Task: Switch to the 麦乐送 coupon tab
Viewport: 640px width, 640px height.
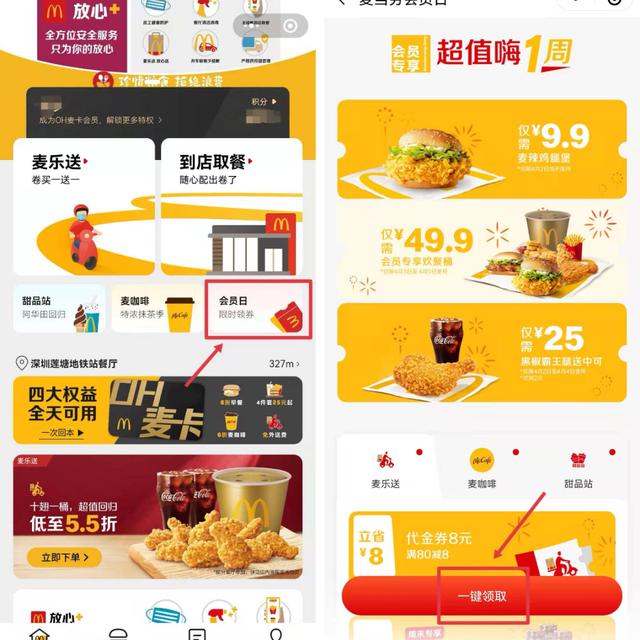Action: tap(386, 469)
